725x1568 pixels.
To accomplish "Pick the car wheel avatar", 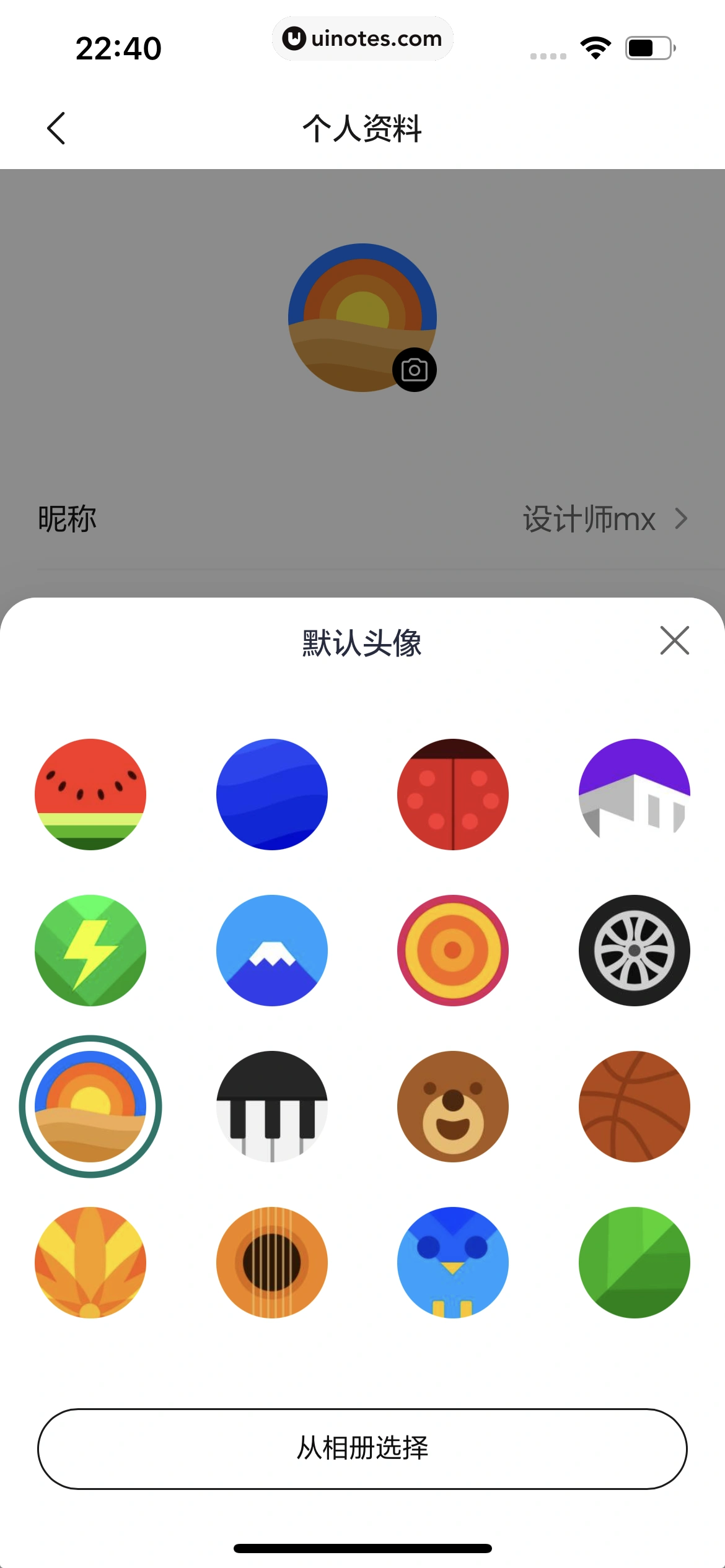I will (x=635, y=950).
